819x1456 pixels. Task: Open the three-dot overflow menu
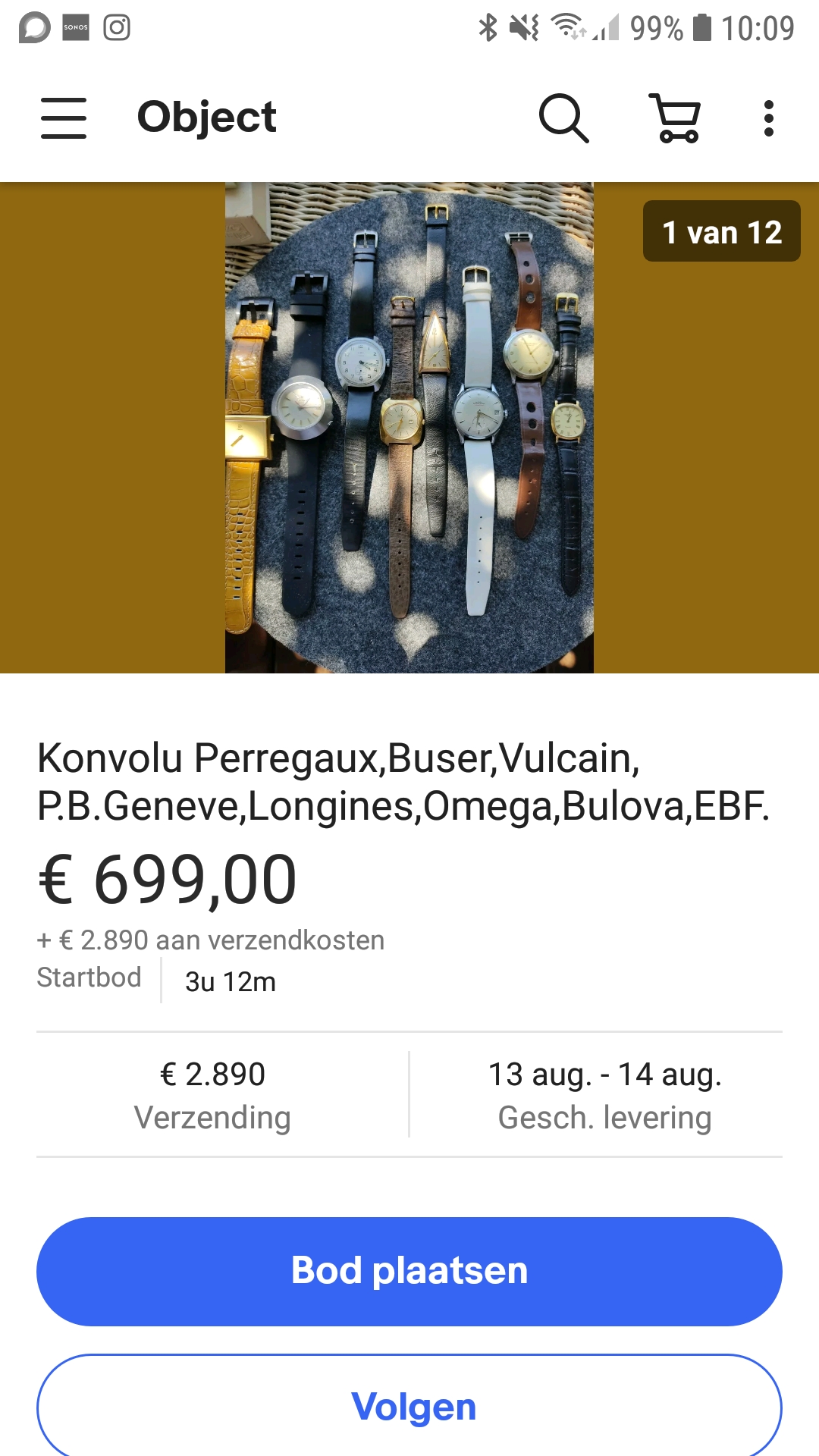tap(768, 118)
